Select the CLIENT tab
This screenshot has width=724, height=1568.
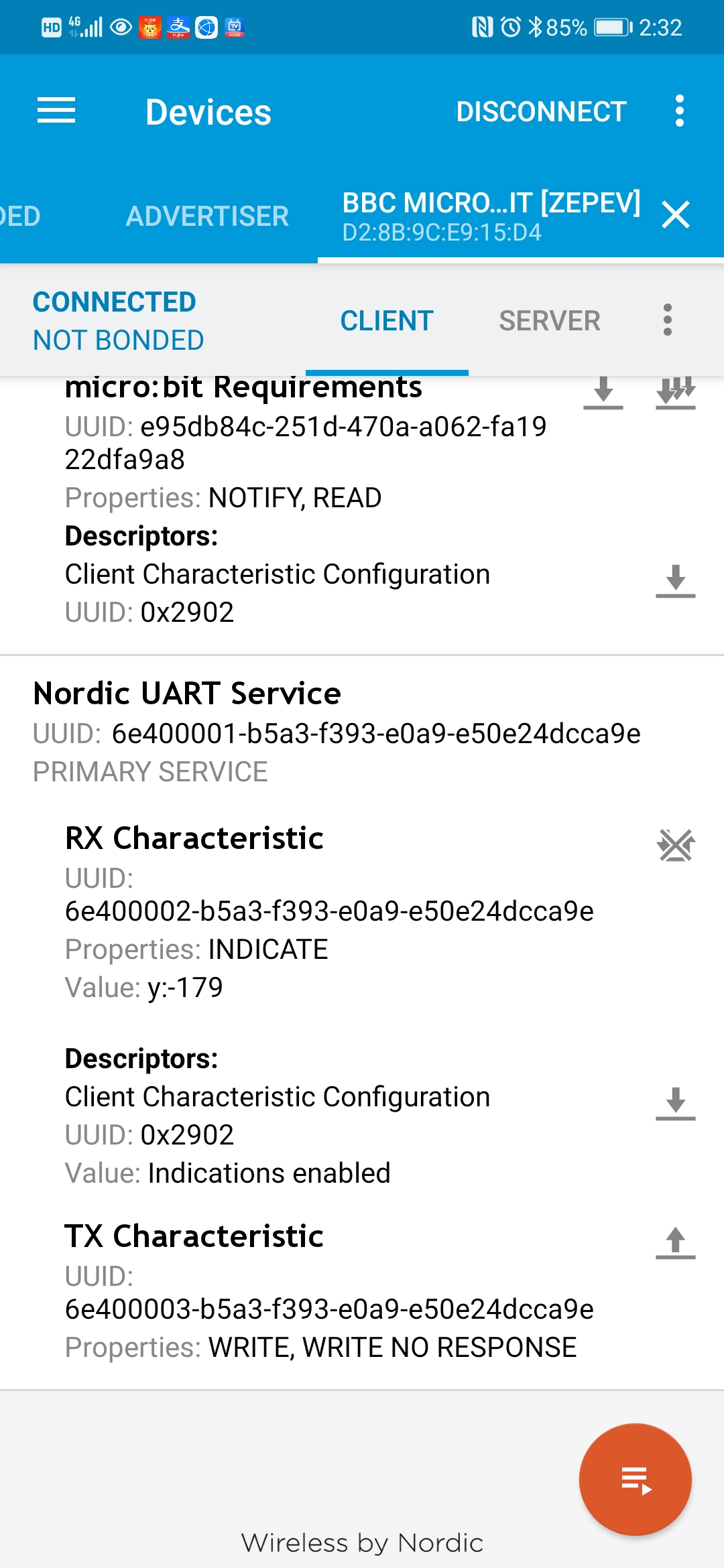coord(387,321)
